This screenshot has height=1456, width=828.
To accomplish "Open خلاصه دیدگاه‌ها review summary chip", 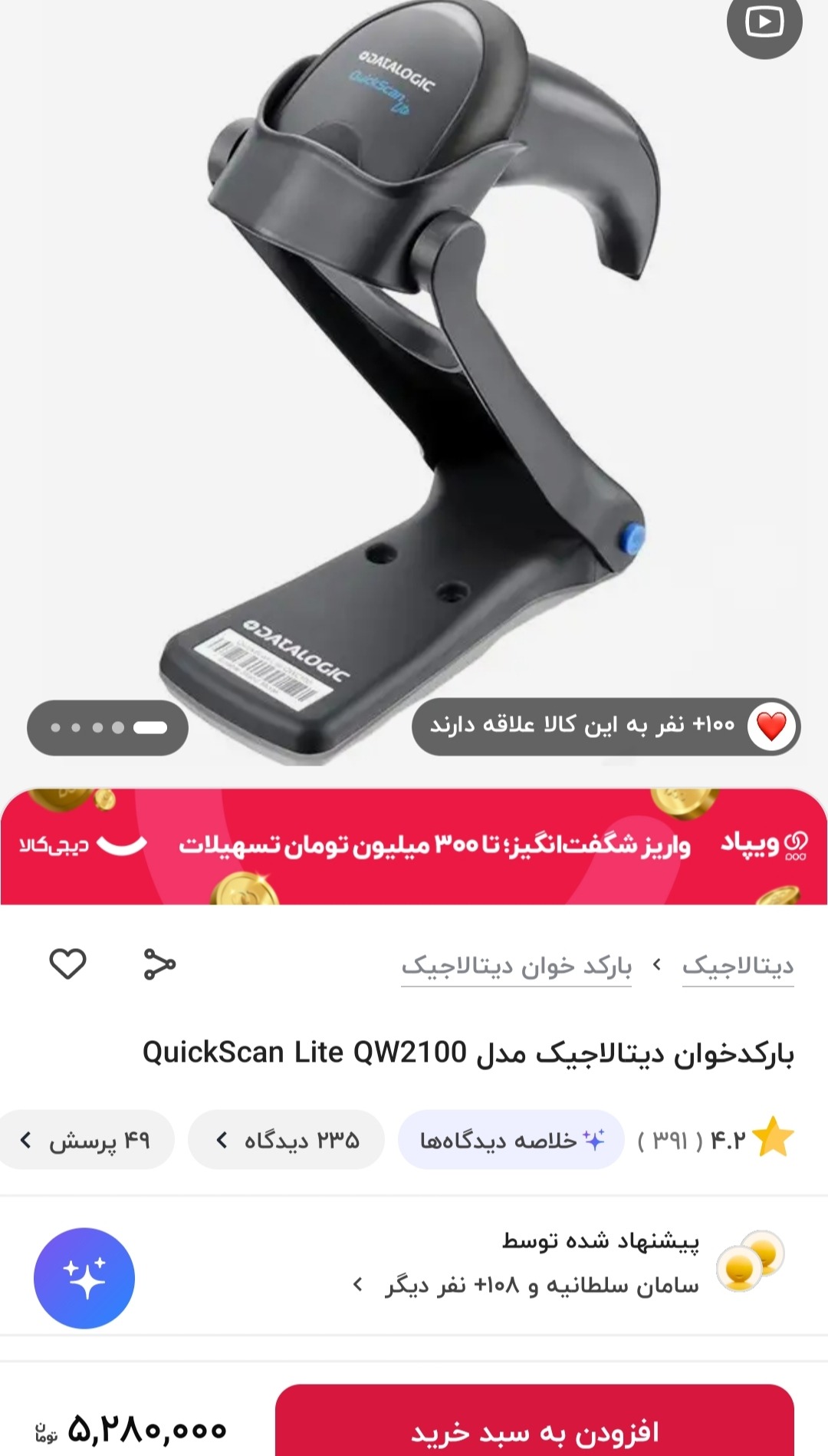I will click(511, 1140).
